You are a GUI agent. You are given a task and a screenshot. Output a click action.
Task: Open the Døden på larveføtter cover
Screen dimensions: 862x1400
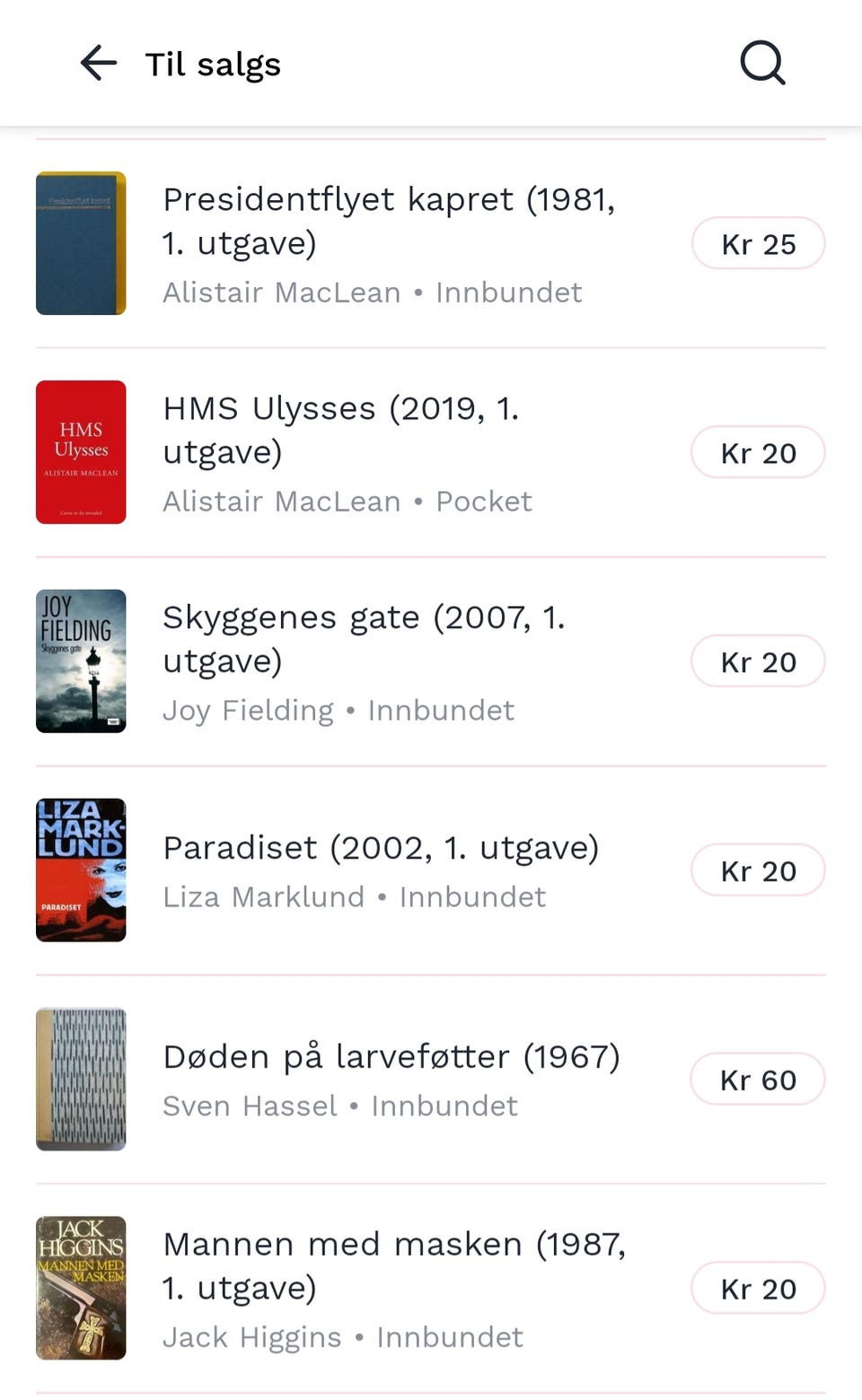[x=81, y=1079]
